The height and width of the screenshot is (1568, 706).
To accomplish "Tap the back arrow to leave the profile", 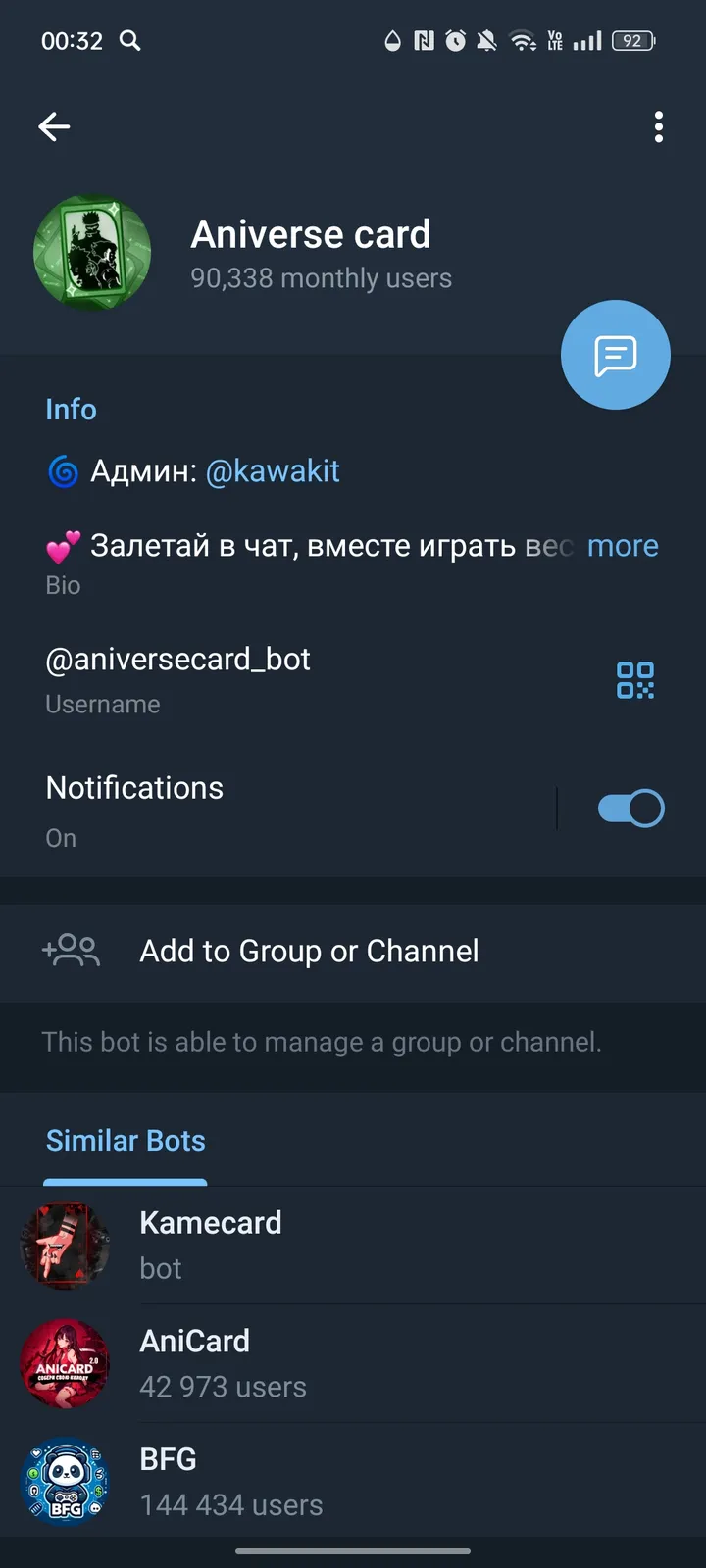I will coord(54,126).
